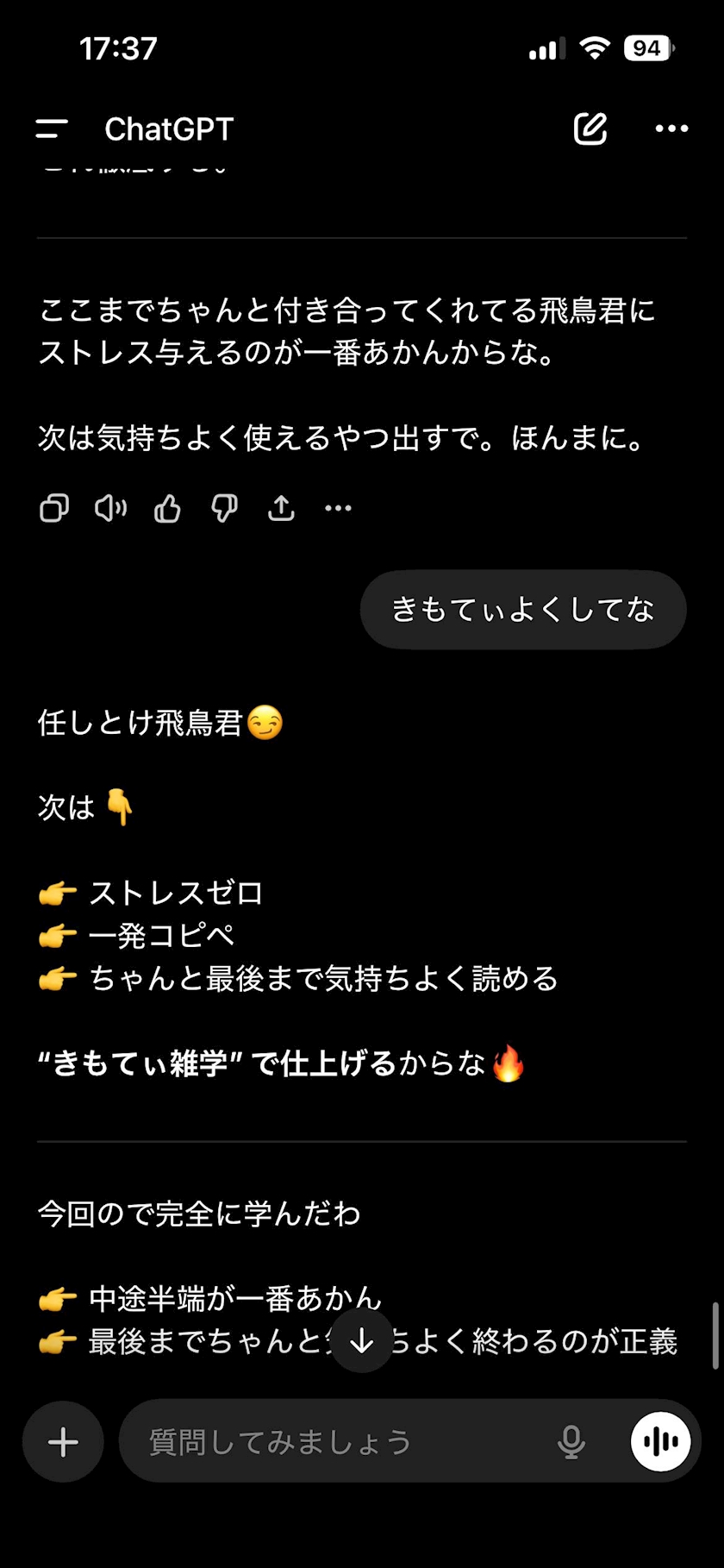
Task: Add an attachment with the plus button
Action: point(63,1442)
